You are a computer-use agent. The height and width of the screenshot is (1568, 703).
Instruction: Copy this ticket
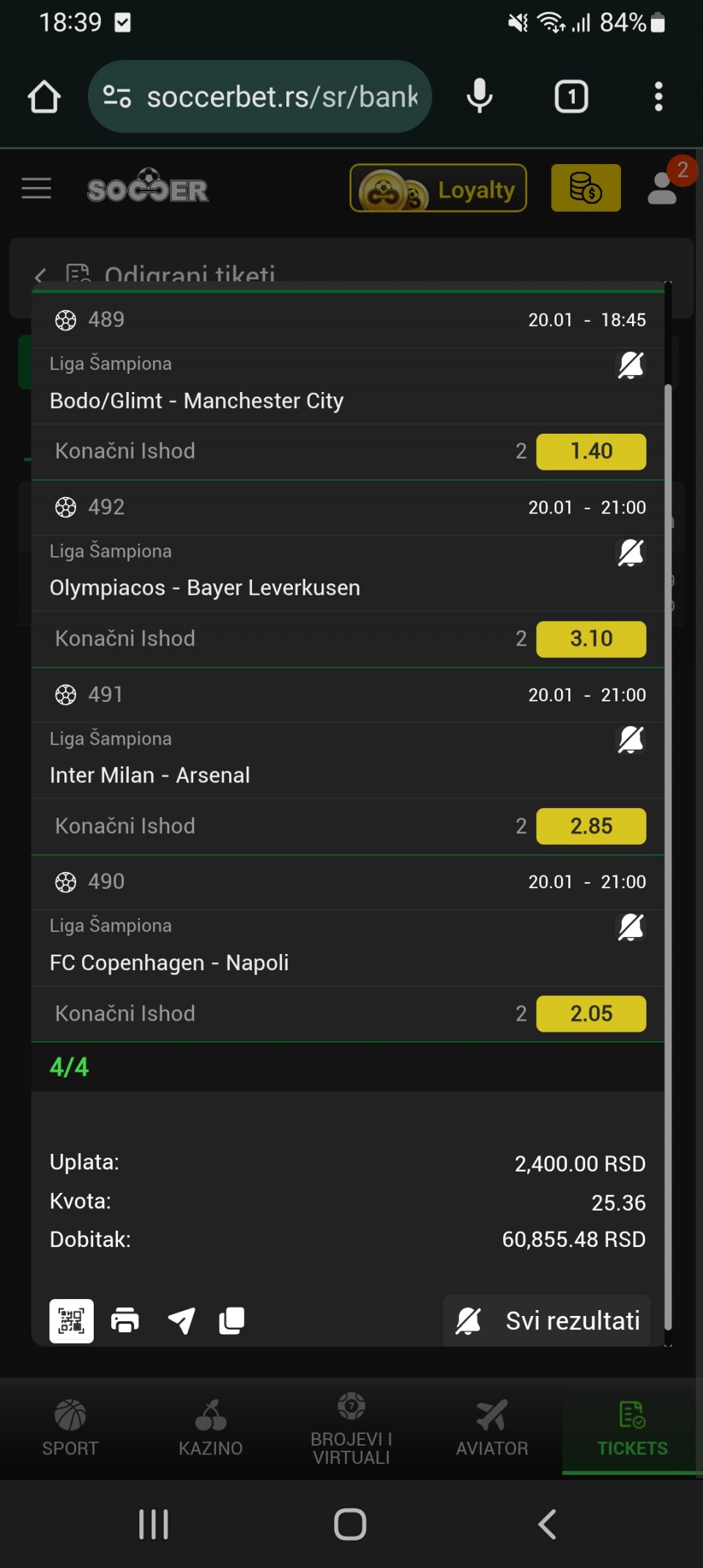(x=232, y=1321)
